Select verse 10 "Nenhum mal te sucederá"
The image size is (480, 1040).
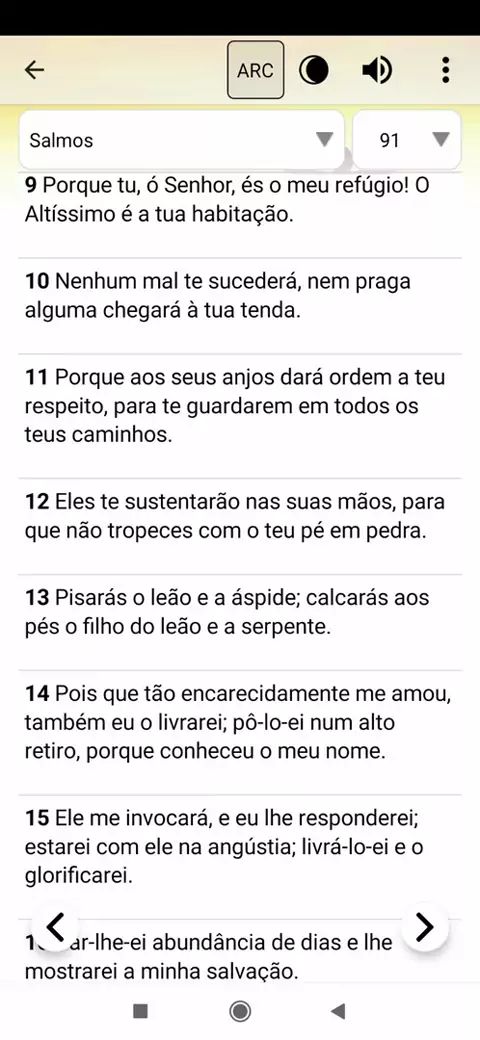(x=240, y=295)
